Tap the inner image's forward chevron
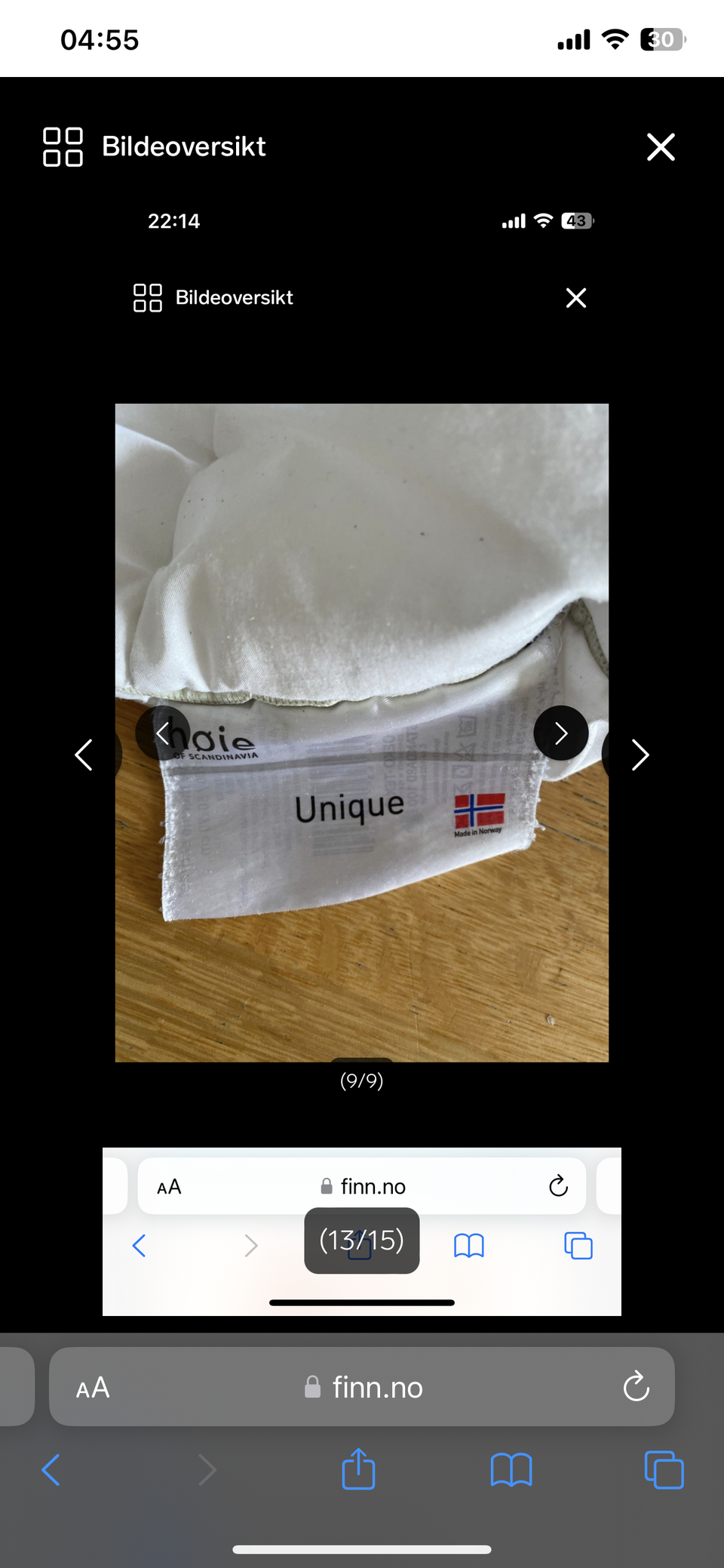The height and width of the screenshot is (1568, 724). 560,733
